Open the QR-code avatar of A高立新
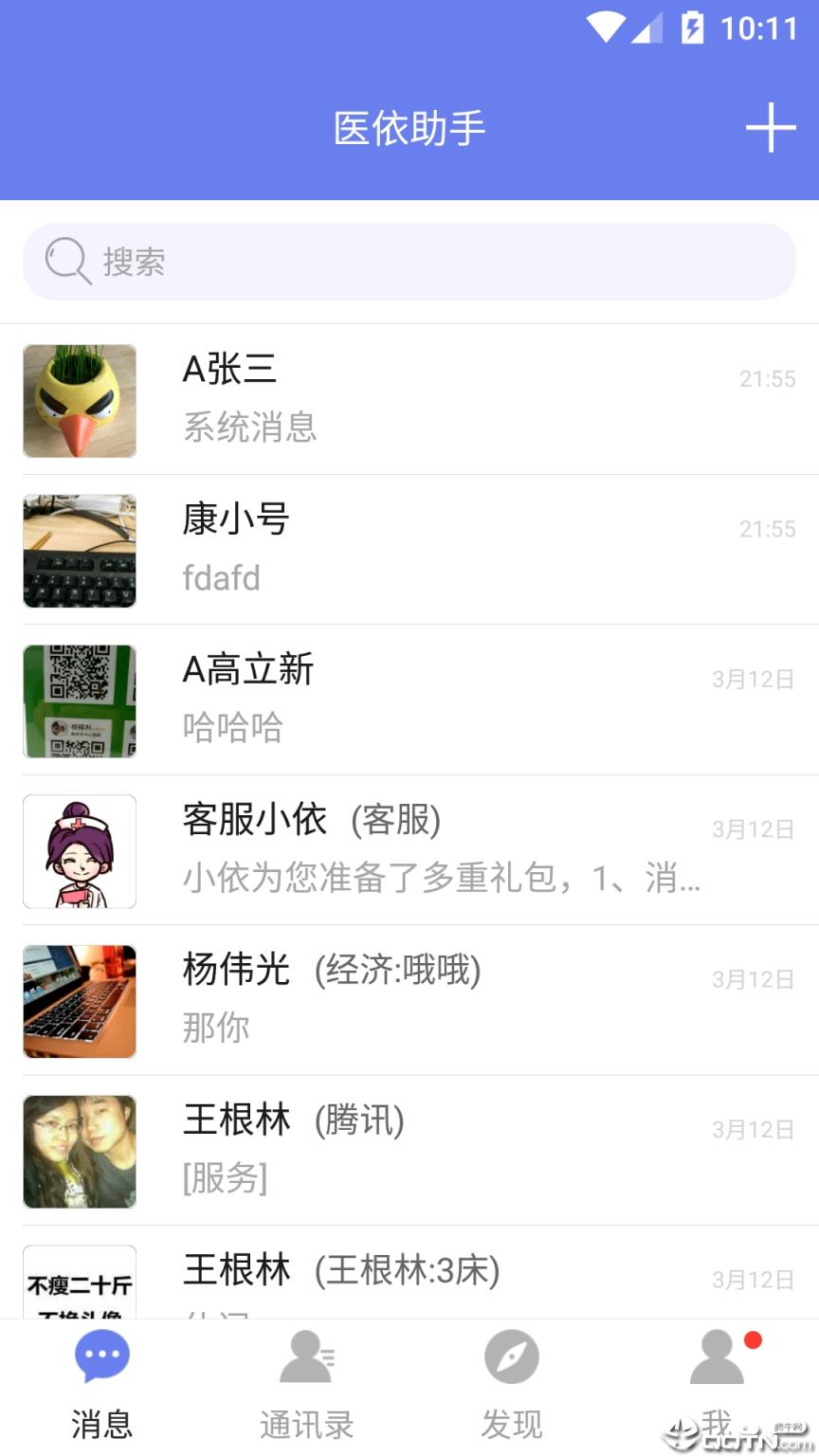Viewport: 819px width, 1456px height. 79,700
